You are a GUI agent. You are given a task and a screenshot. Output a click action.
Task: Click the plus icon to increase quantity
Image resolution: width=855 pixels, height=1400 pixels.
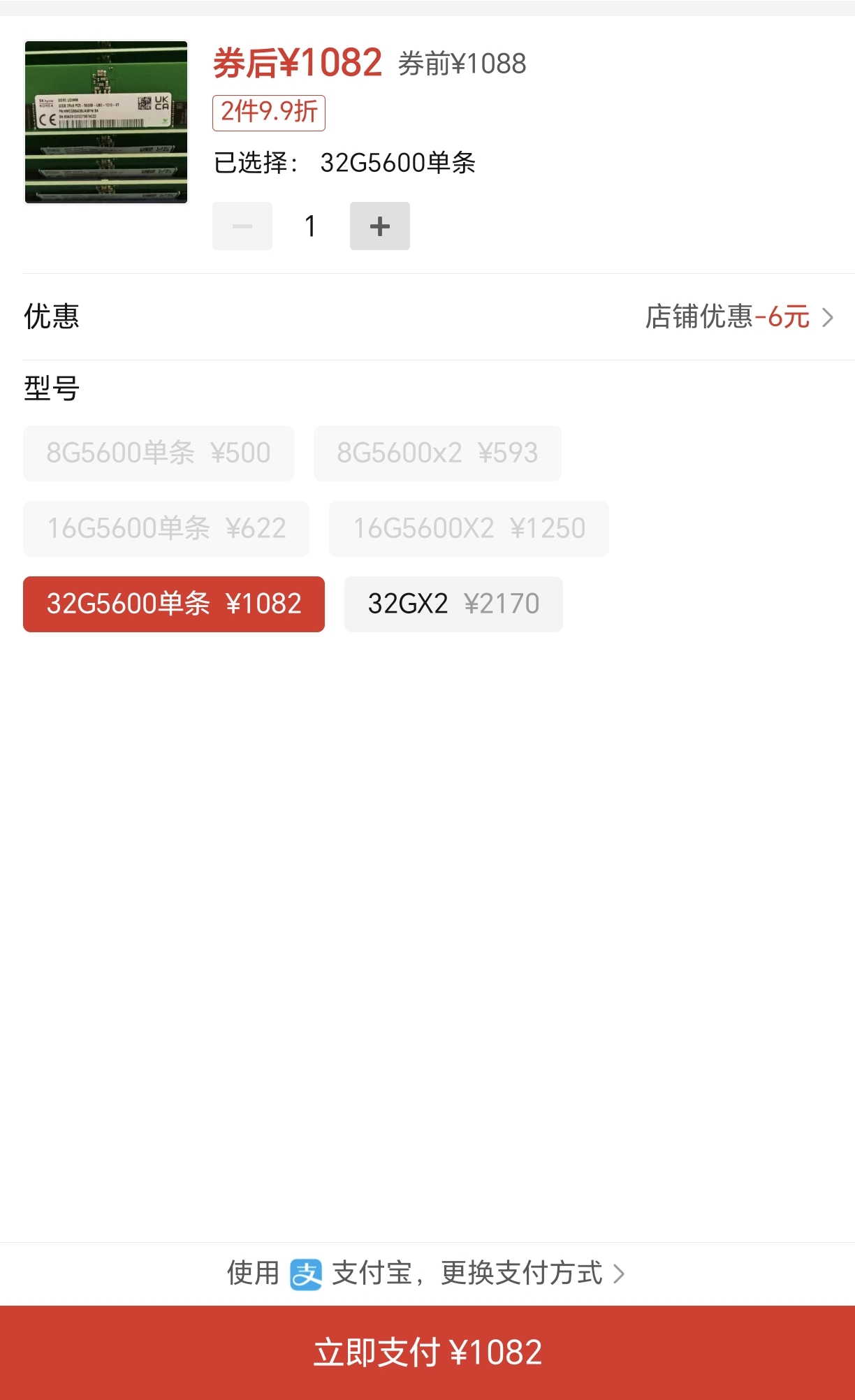click(x=379, y=225)
